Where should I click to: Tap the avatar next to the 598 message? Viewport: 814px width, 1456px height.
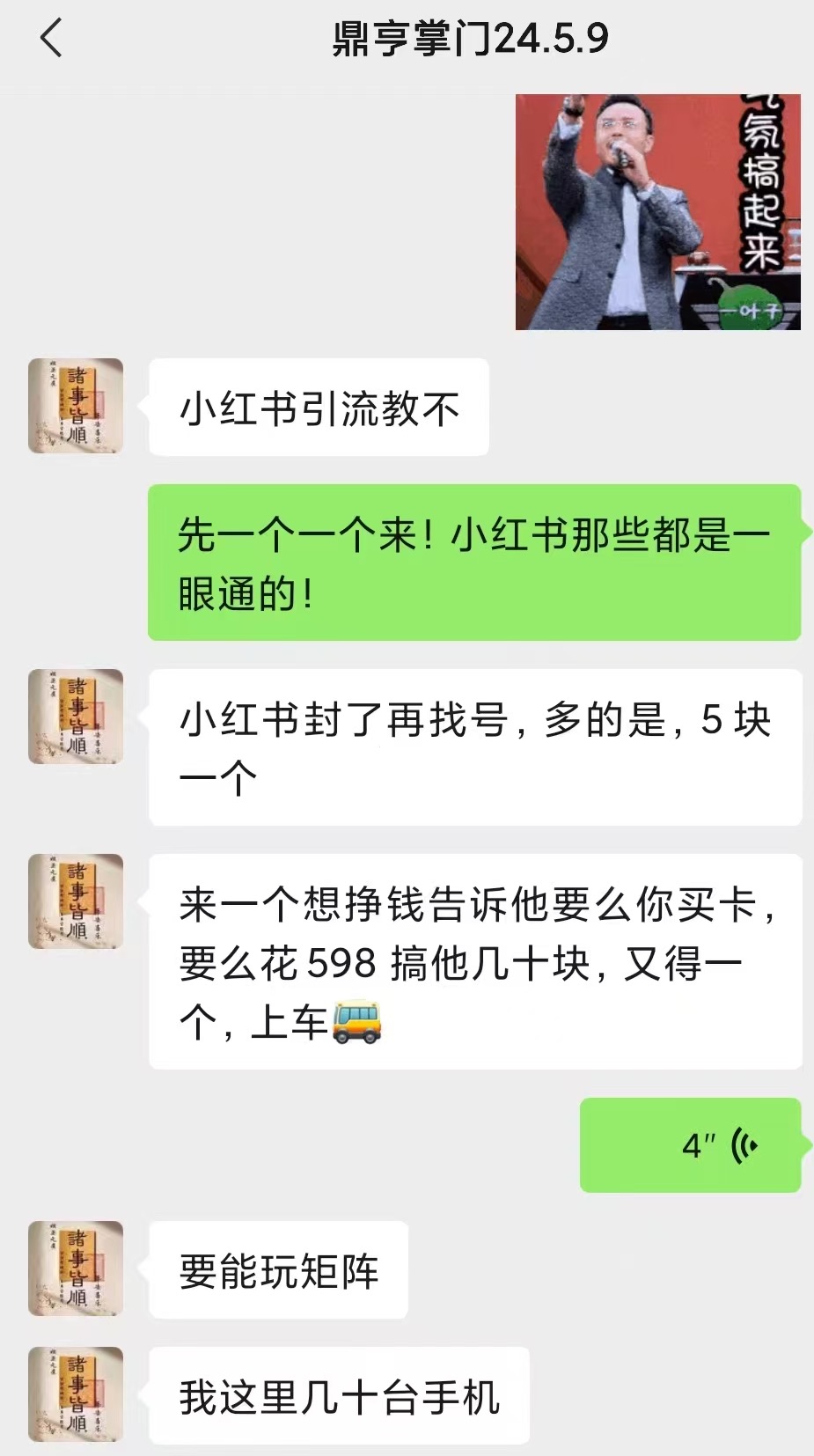[x=75, y=902]
